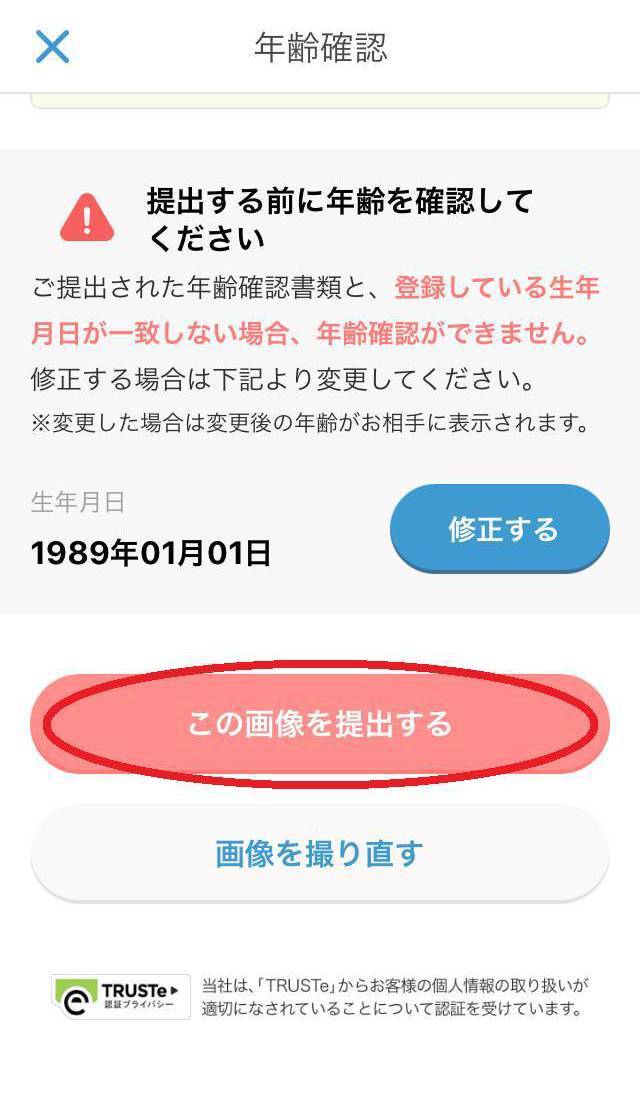This screenshot has height=1100, width=640.
Task: Close the 年齢確認 screen
Action: (52, 47)
